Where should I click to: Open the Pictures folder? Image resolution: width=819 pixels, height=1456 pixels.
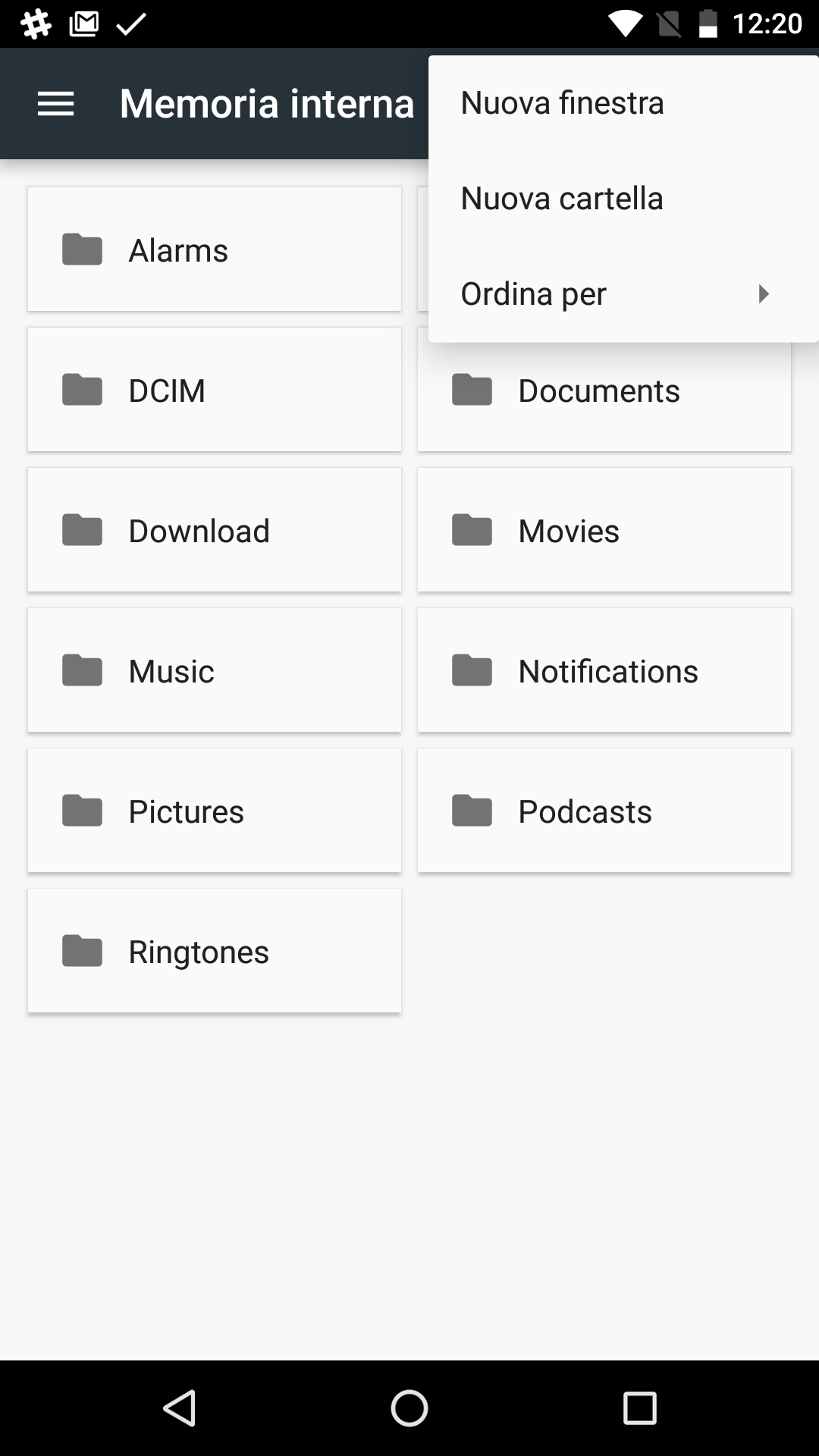coord(215,811)
